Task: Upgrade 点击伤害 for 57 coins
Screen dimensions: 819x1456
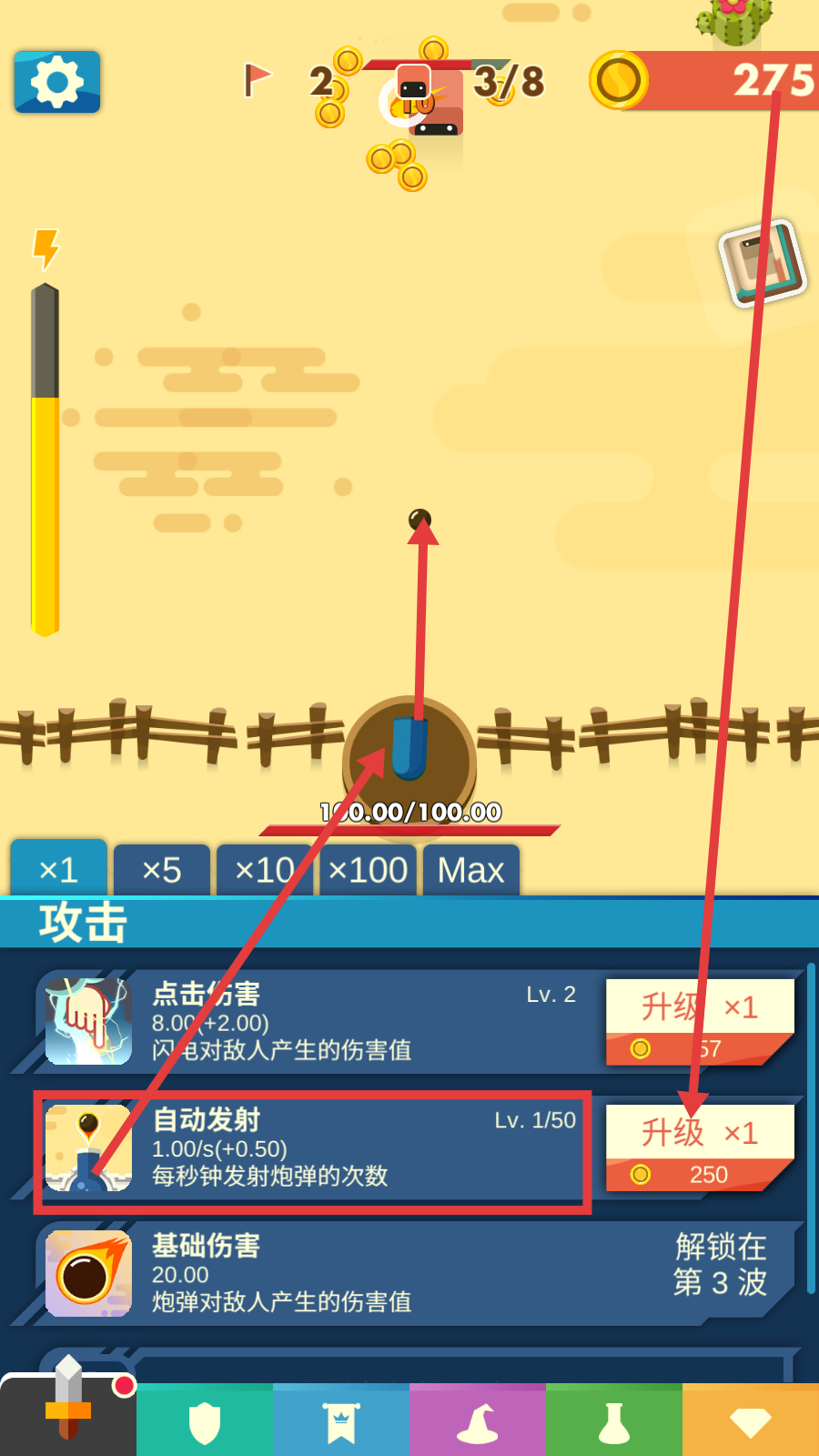Action: pos(699,1022)
